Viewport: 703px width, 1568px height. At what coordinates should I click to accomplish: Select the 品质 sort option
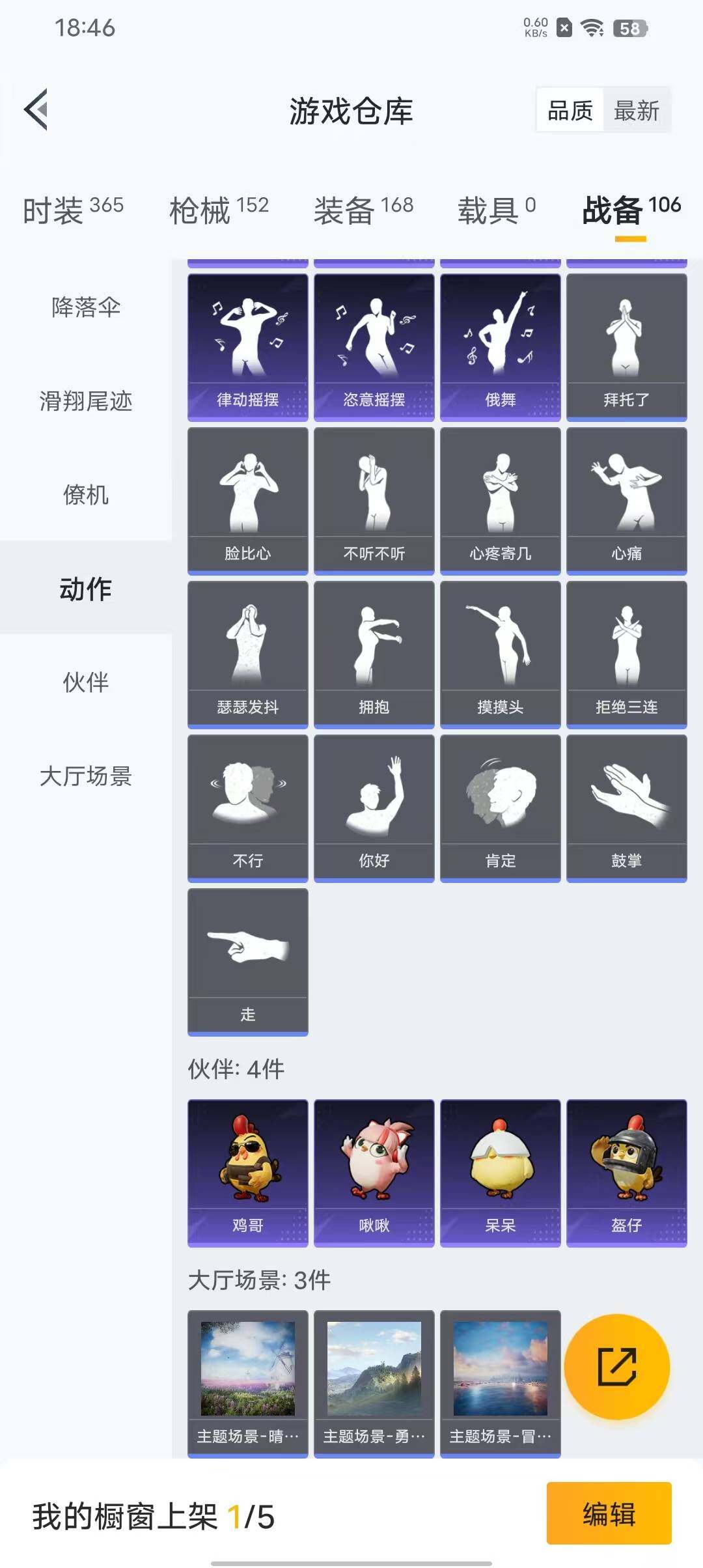570,111
